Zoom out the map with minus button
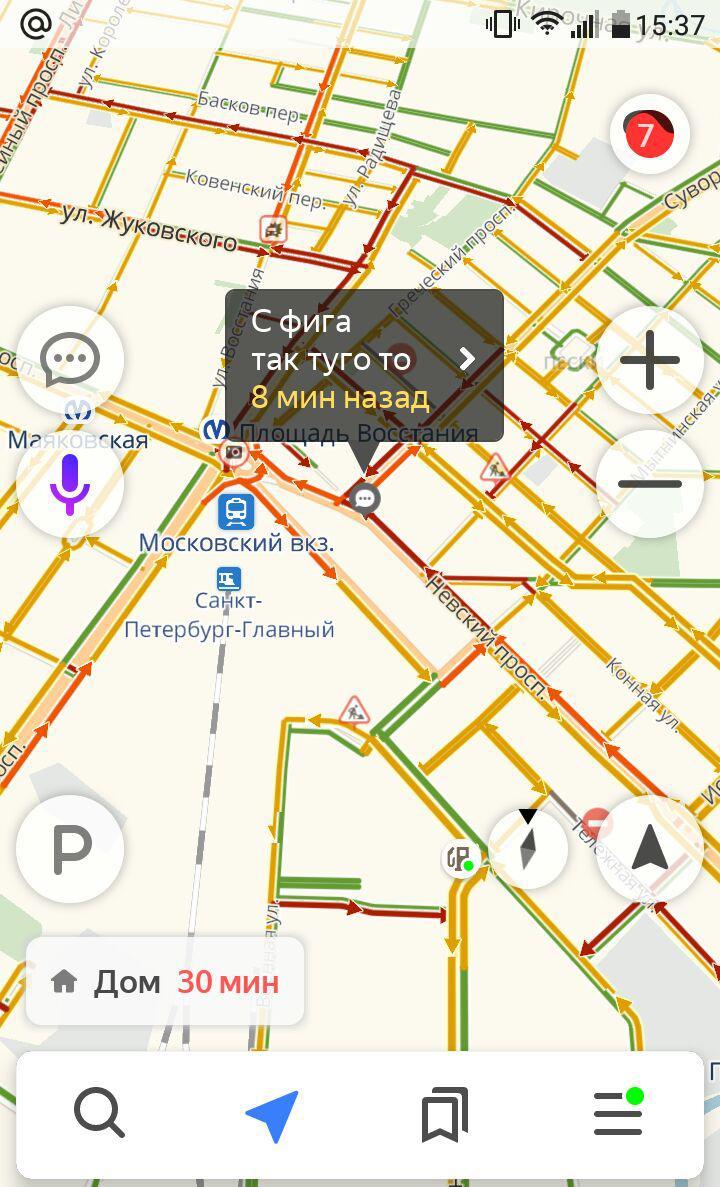Viewport: 720px width, 1187px height. [x=650, y=484]
